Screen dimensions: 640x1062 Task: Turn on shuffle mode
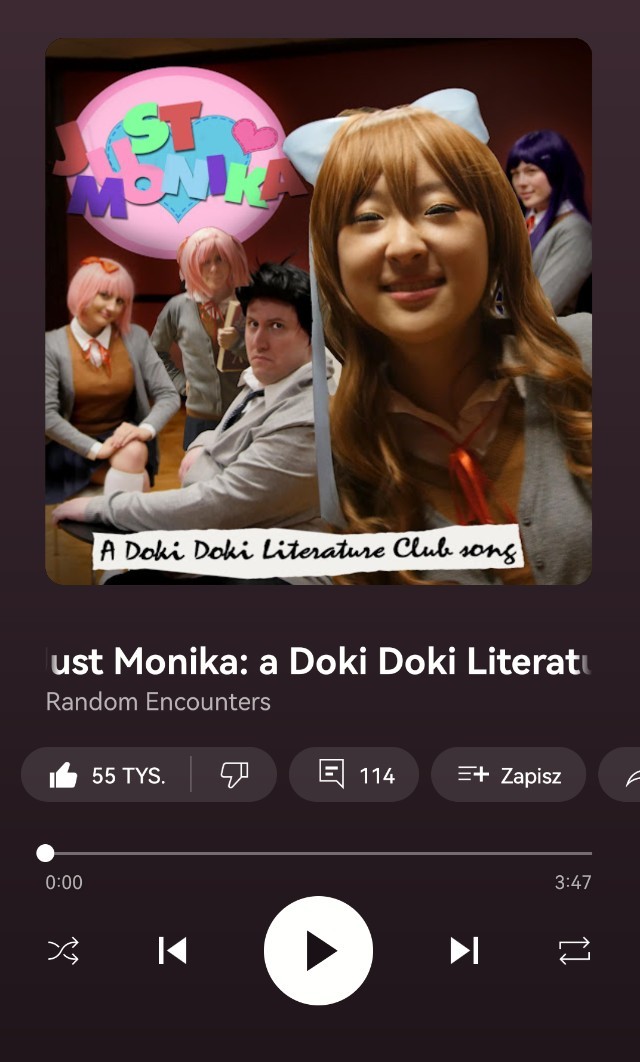point(63,950)
